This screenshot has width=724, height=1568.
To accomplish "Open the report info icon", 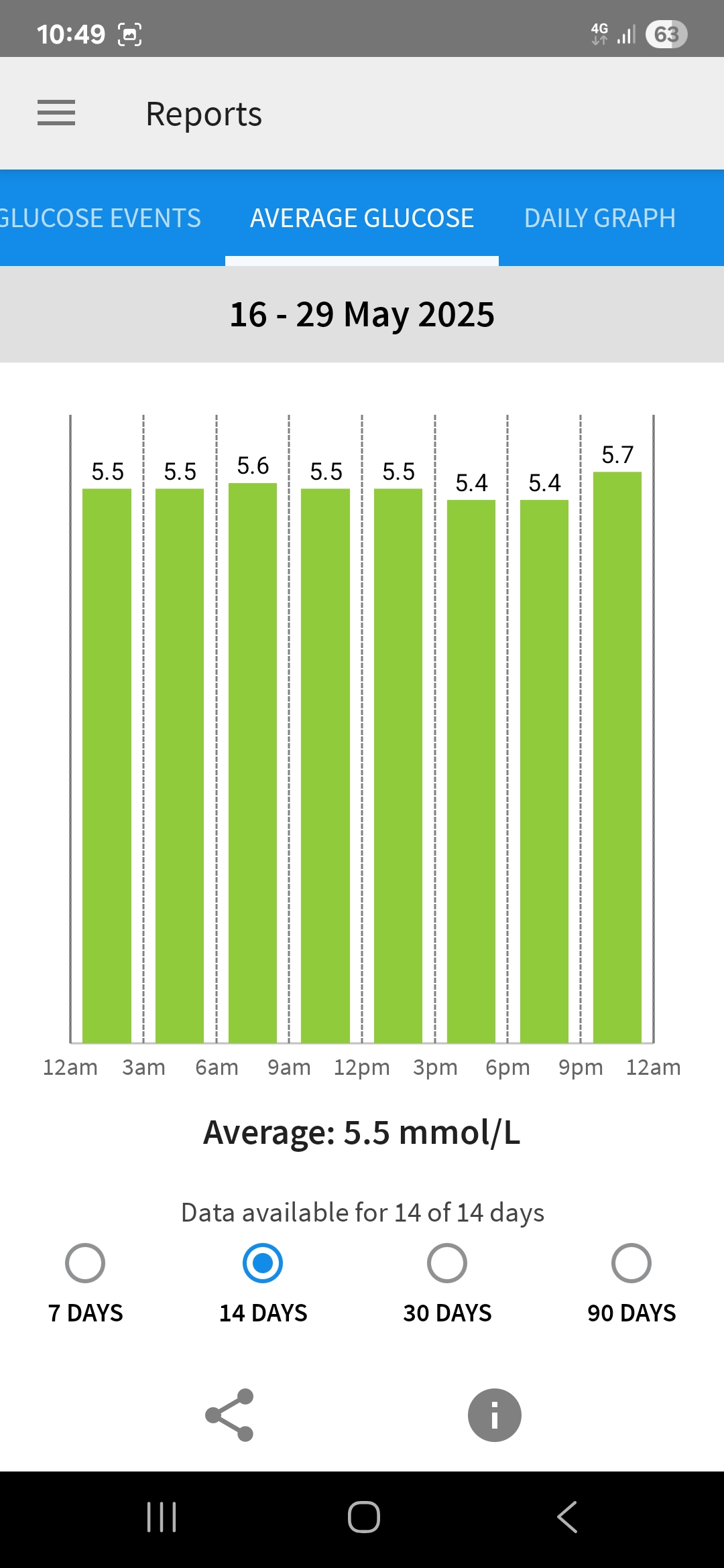I will pyautogui.click(x=495, y=1415).
